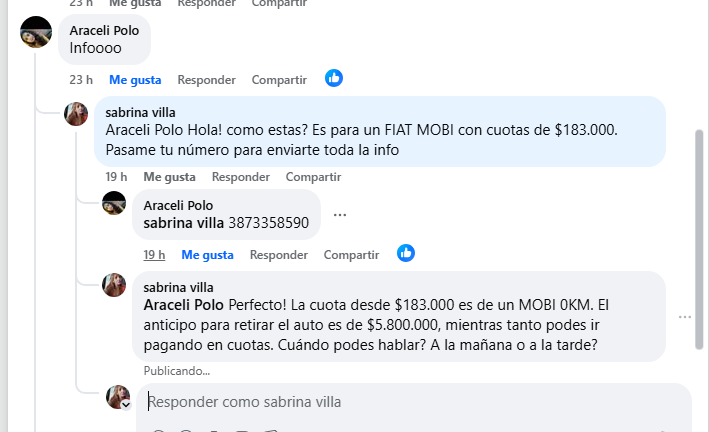The image size is (709, 432).
Task: Open the 19 h timestamp link
Action: (x=154, y=254)
